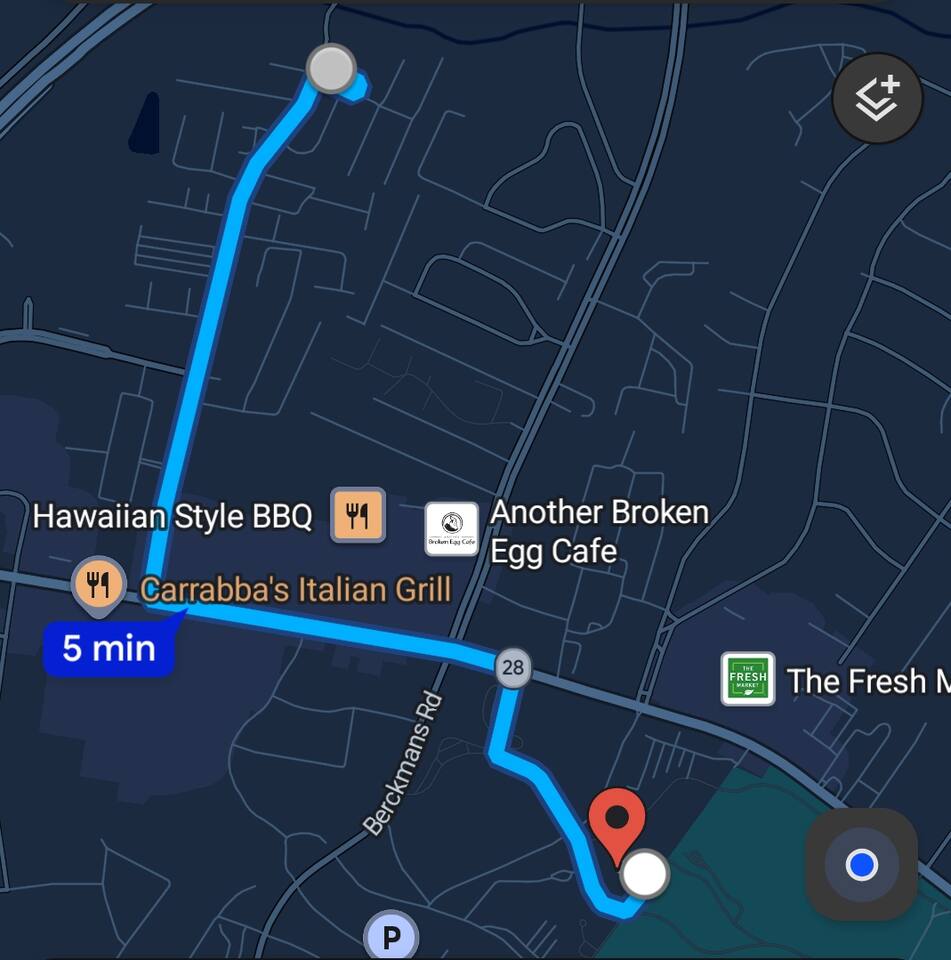Select Hawaiian Style BBQ restaurant pin
Viewport: 951px width, 960px height.
coord(358,516)
